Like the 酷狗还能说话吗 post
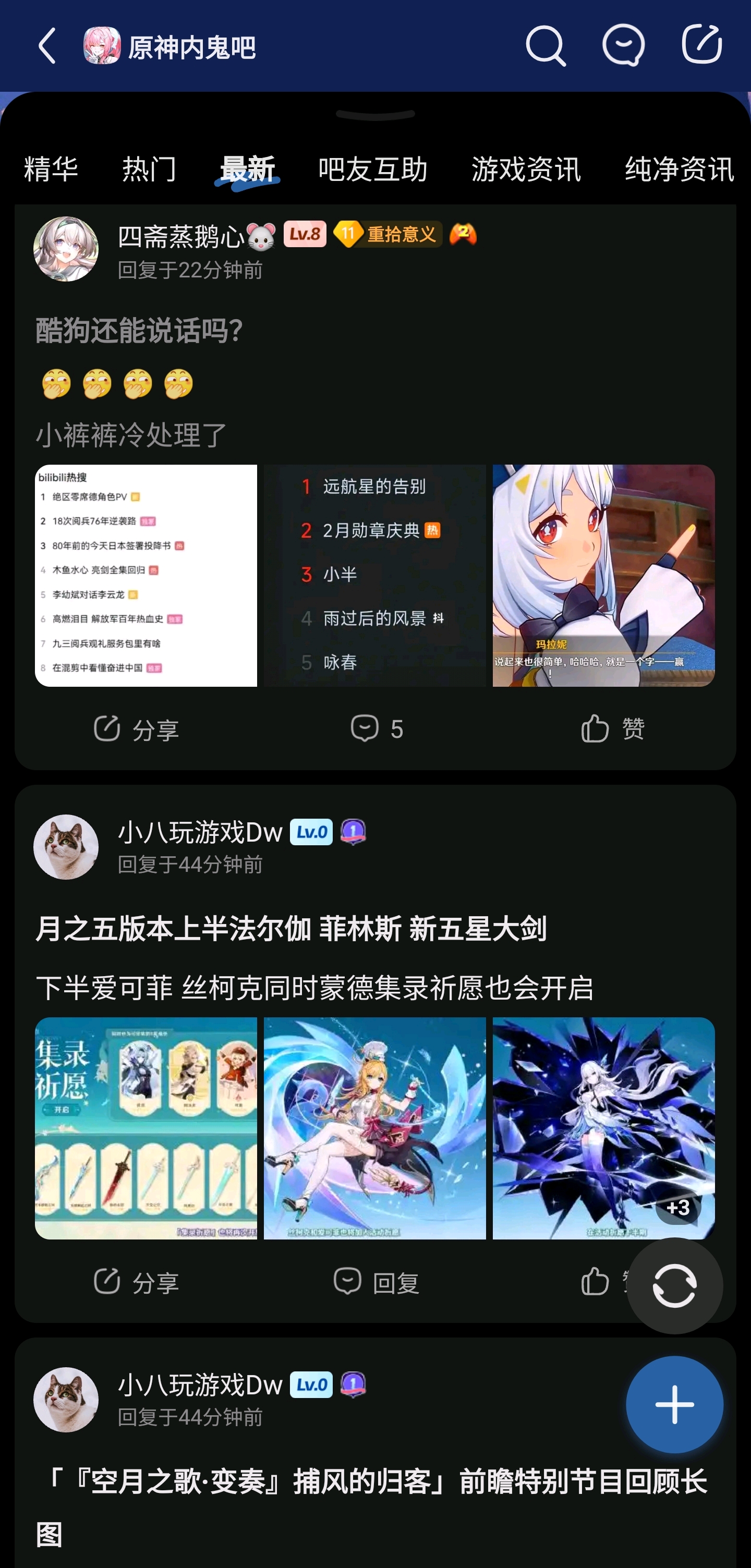 click(x=612, y=728)
